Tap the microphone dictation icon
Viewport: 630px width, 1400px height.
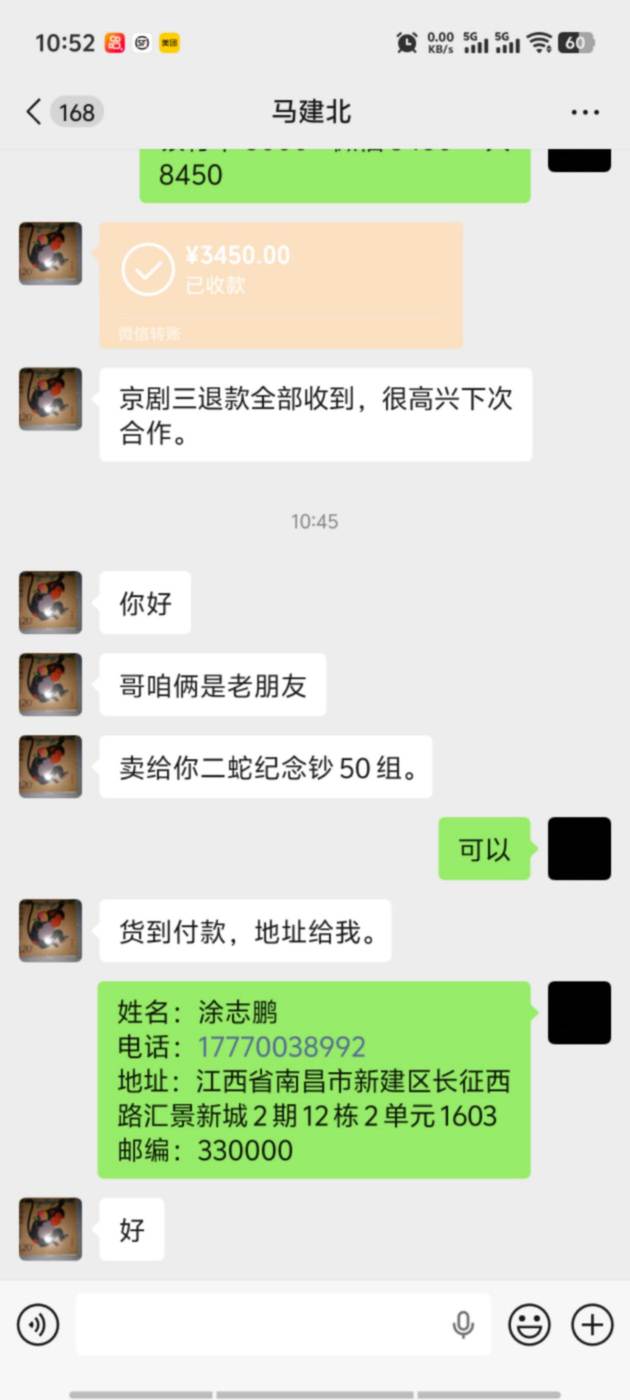coord(463,1325)
